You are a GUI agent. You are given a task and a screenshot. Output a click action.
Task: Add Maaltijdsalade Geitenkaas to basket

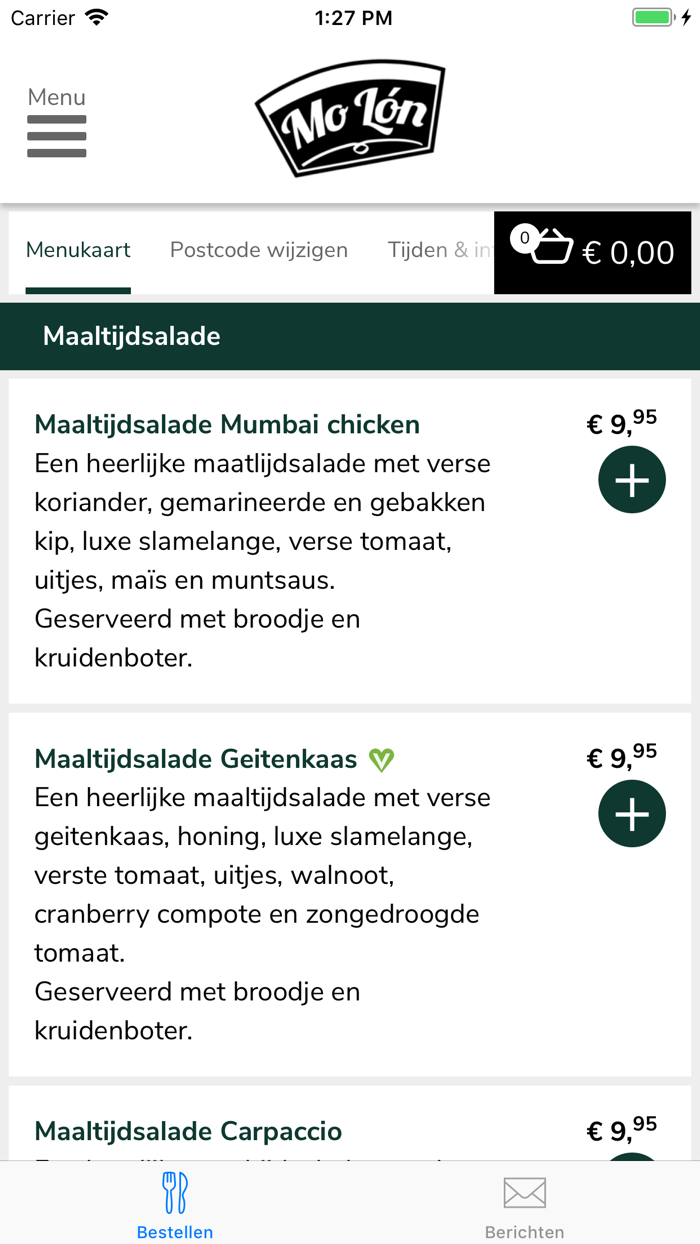click(632, 814)
